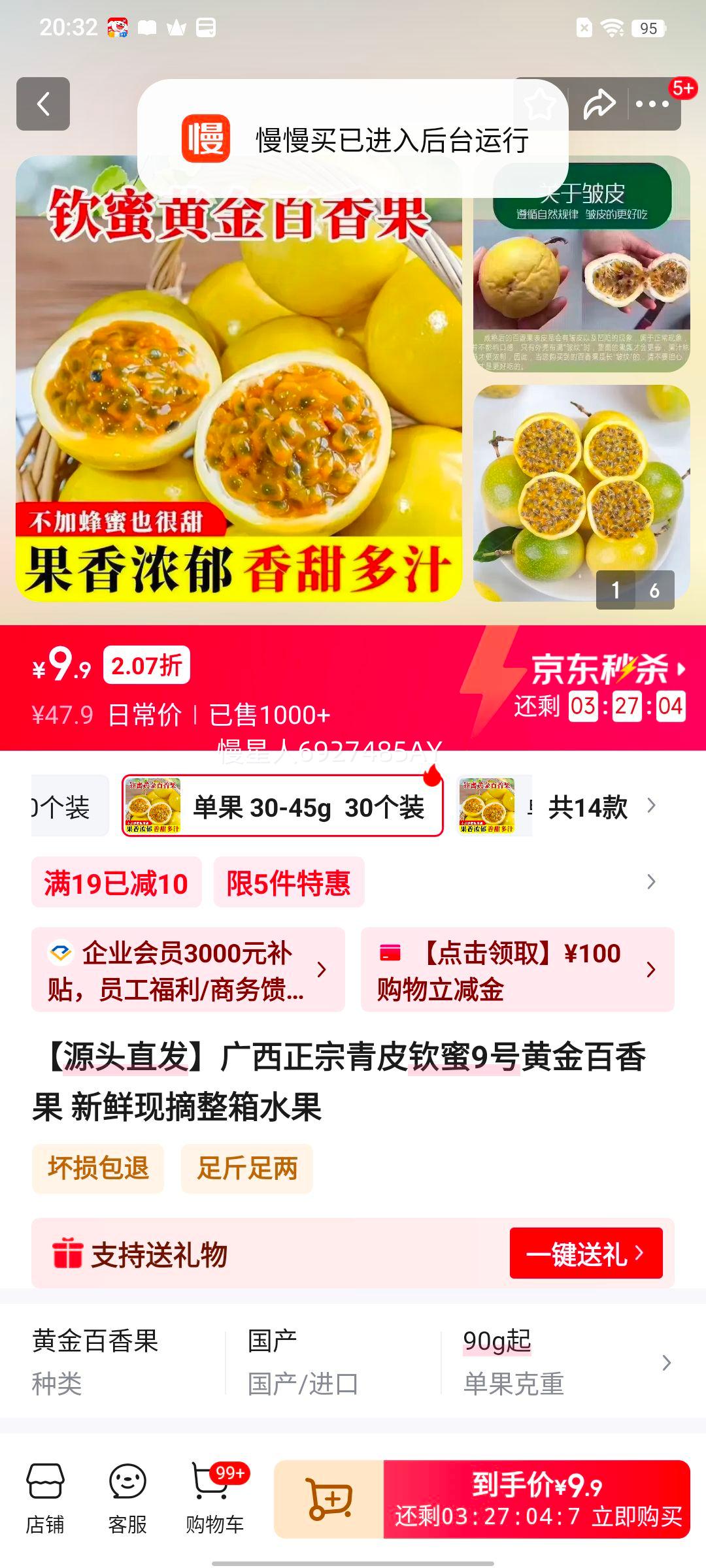Add this item to the cart
The image size is (706, 1568).
tap(329, 1499)
